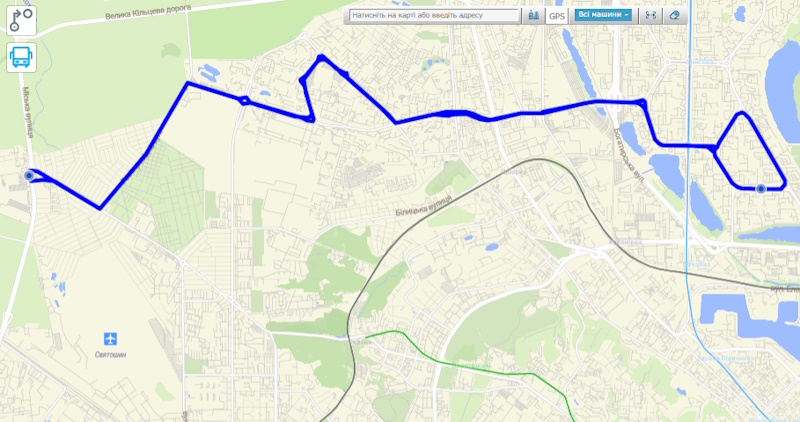Viewport: 800px width, 422px height.
Task: Tap the eraser clear icon
Action: point(675,16)
